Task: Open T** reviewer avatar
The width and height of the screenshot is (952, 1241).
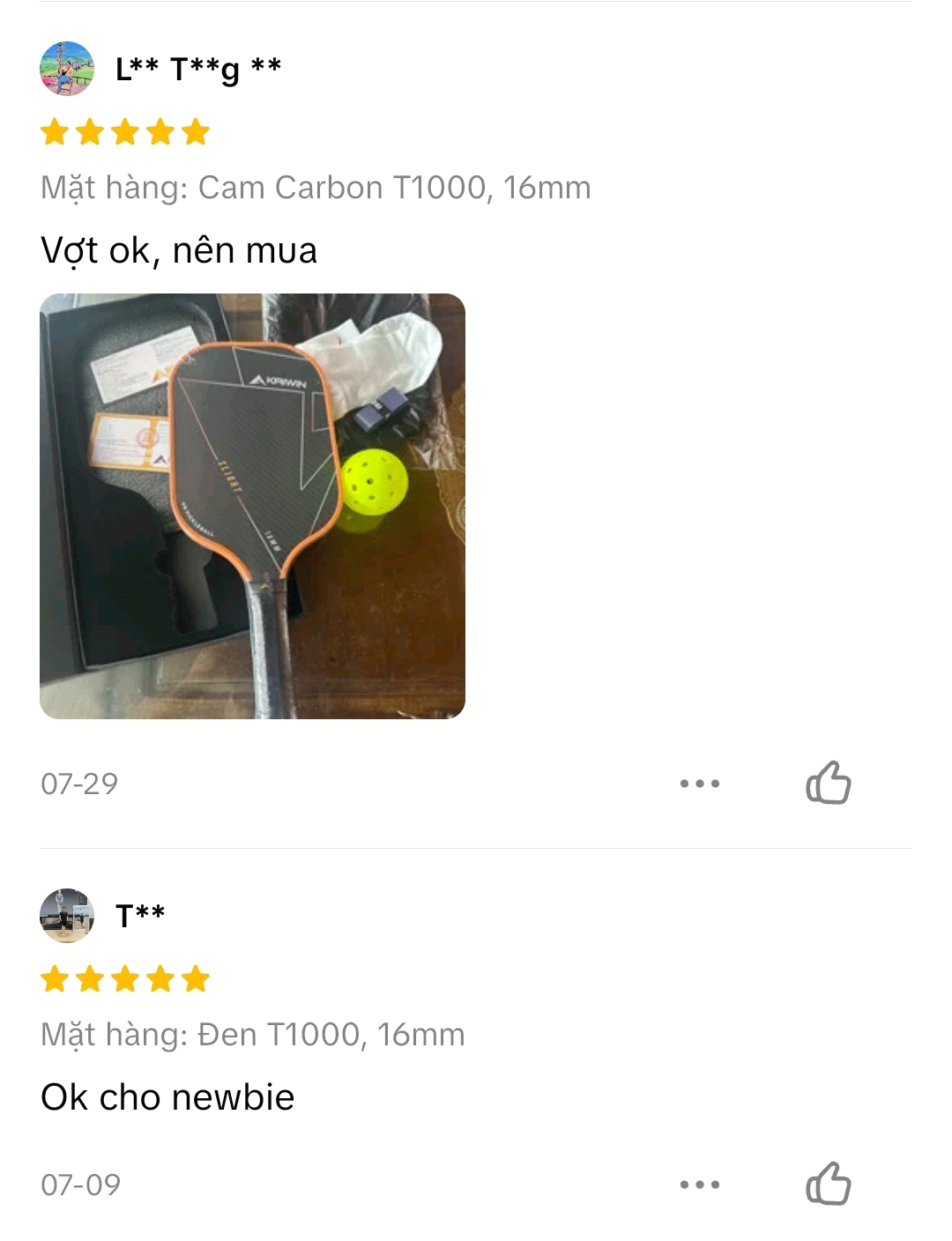Action: pos(67,915)
